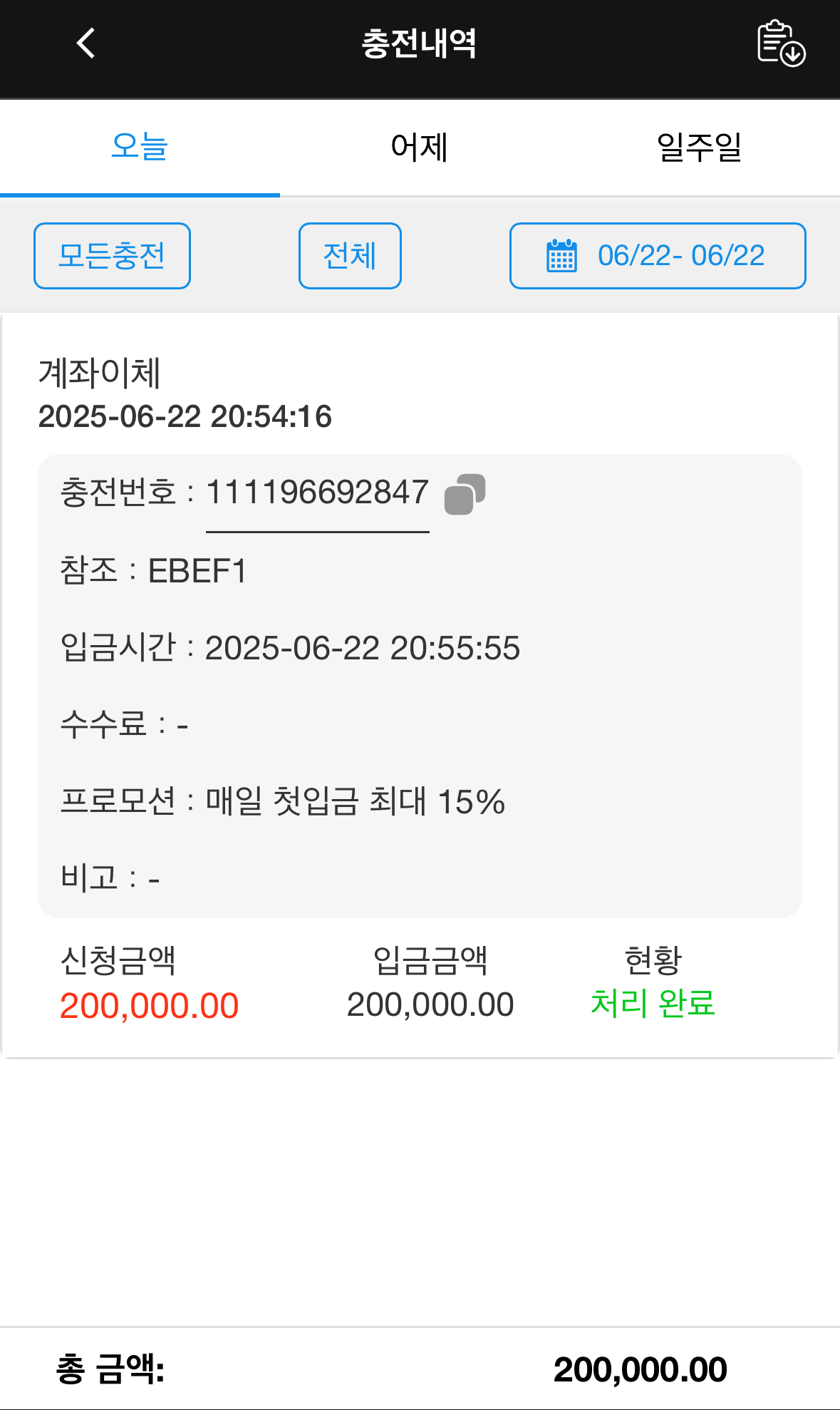Viewport: 840px width, 1410px height.
Task: Open the 전체 status filter
Action: (350, 256)
